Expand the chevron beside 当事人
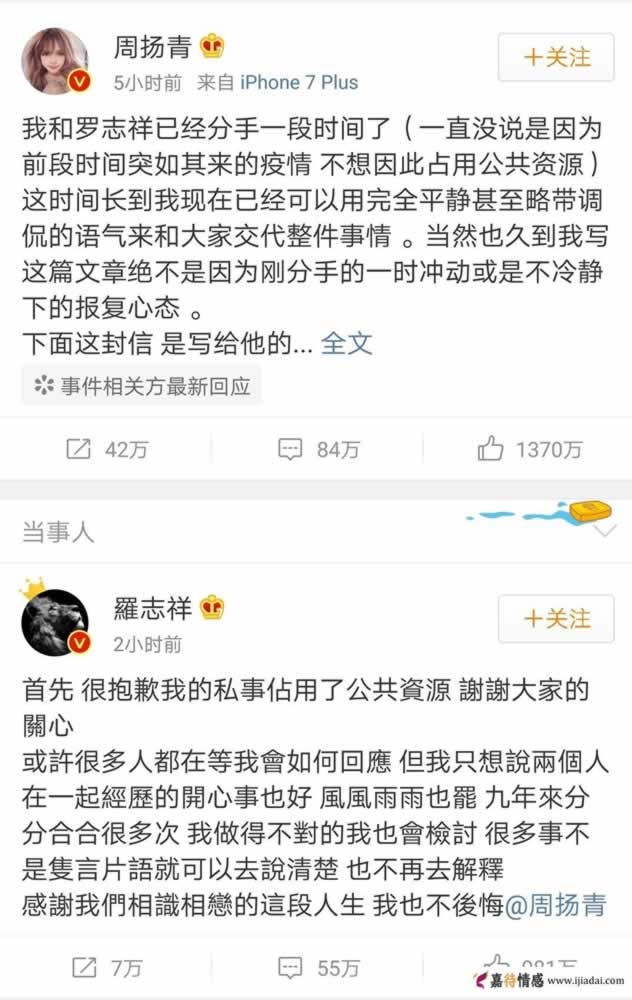The width and height of the screenshot is (632, 1000). point(605,533)
